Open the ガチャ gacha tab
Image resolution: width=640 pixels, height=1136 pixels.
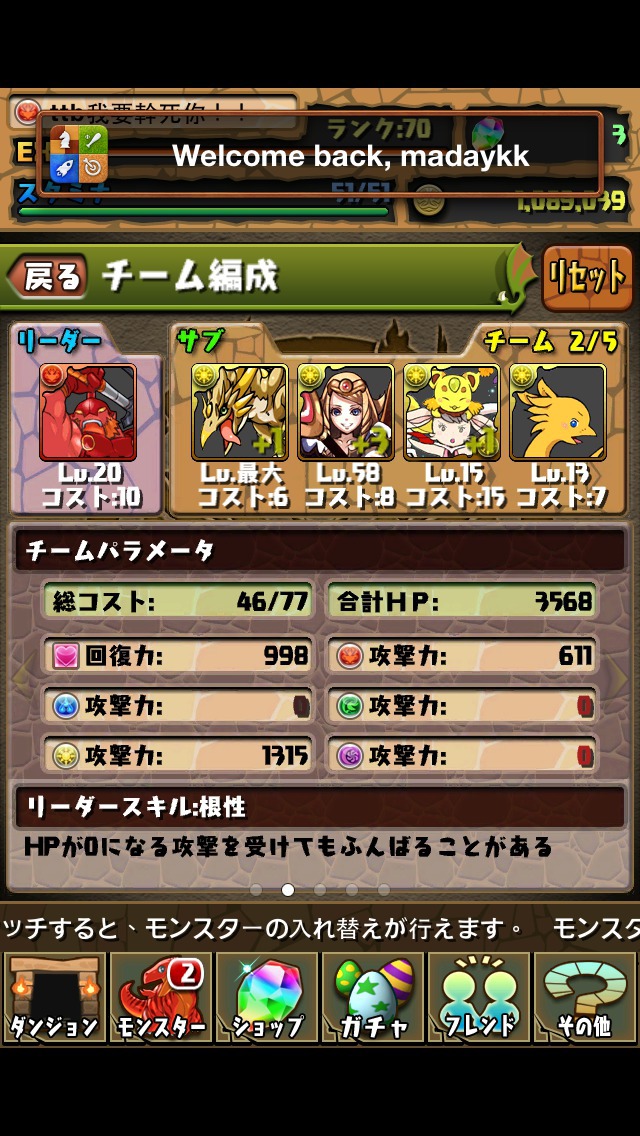372,996
